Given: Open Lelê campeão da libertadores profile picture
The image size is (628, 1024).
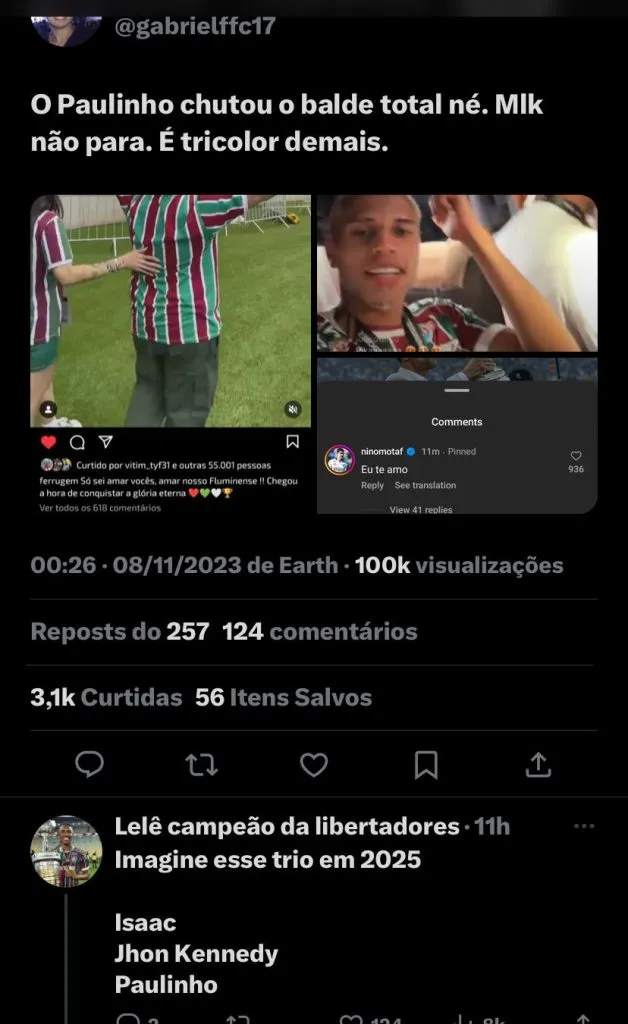Looking at the screenshot, I should click(66, 851).
